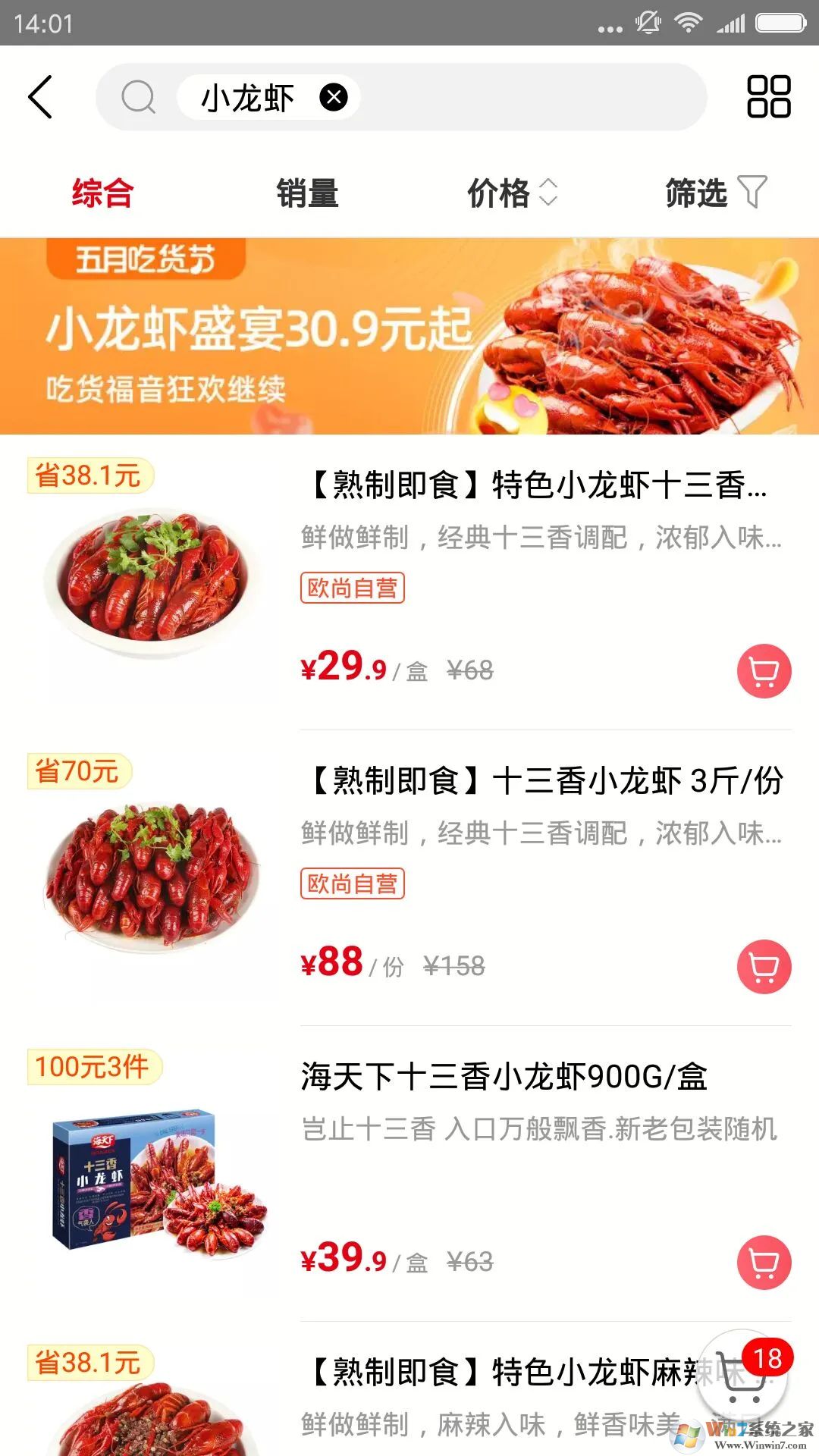Tap the filter funnel icon beside 筛选
Viewport: 819px width, 1456px height.
752,193
